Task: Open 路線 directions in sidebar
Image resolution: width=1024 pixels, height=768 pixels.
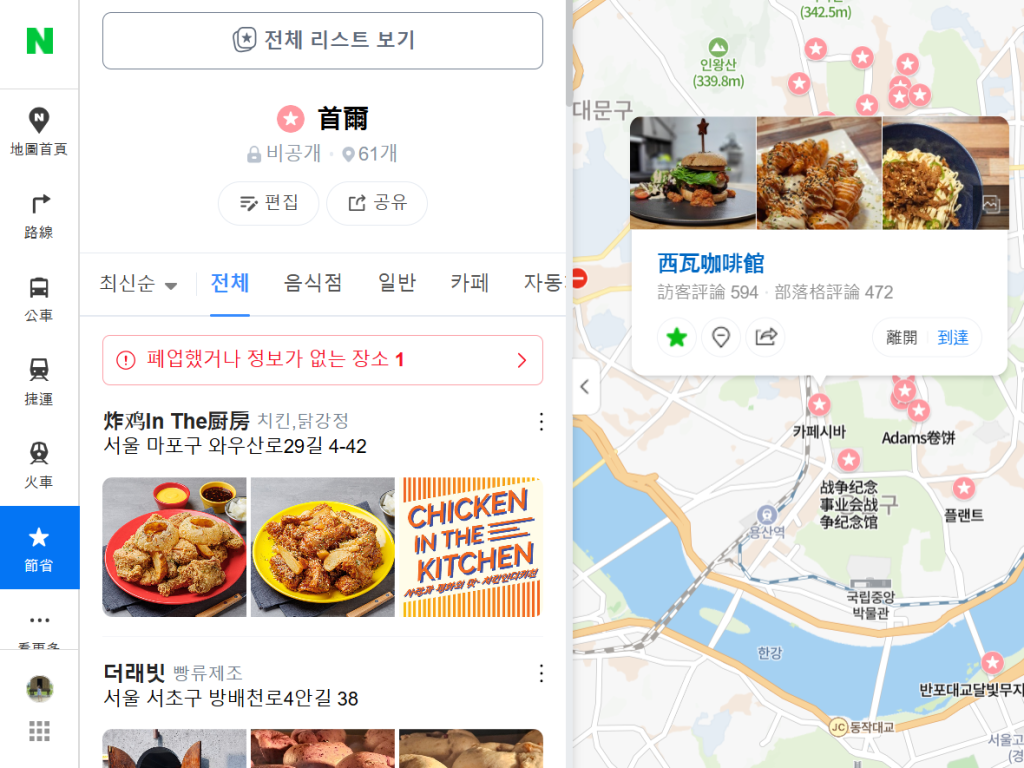Action: click(x=39, y=215)
